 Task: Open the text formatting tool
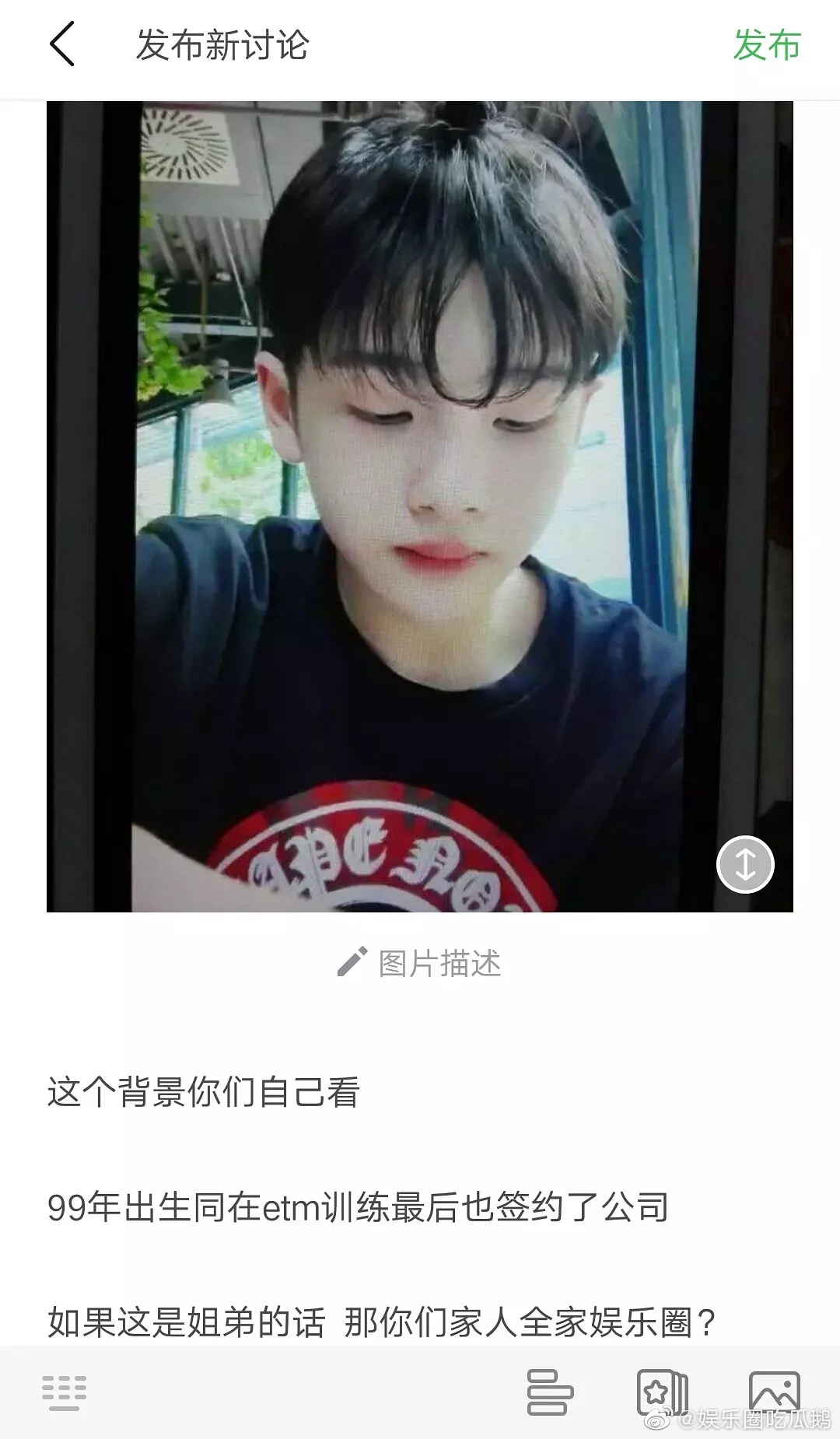tap(550, 1392)
